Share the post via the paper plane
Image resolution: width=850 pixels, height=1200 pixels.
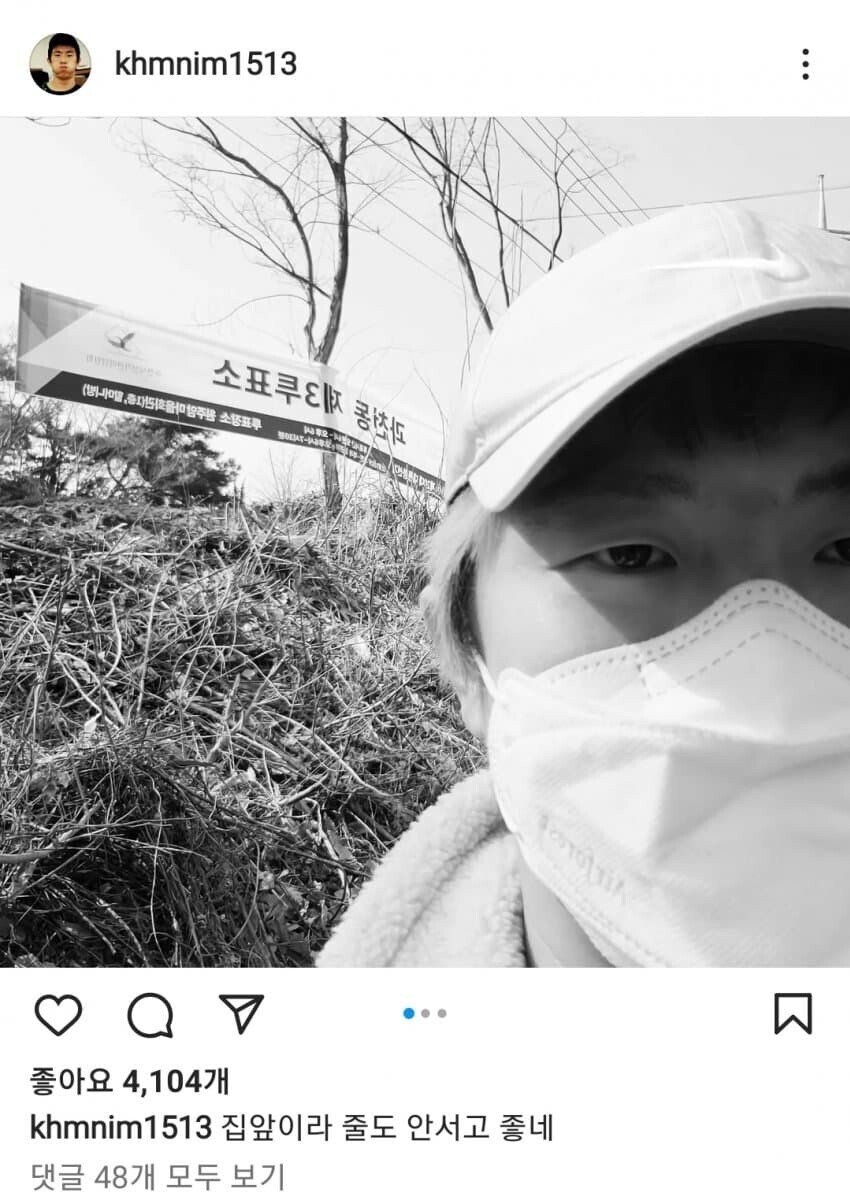point(241,1014)
